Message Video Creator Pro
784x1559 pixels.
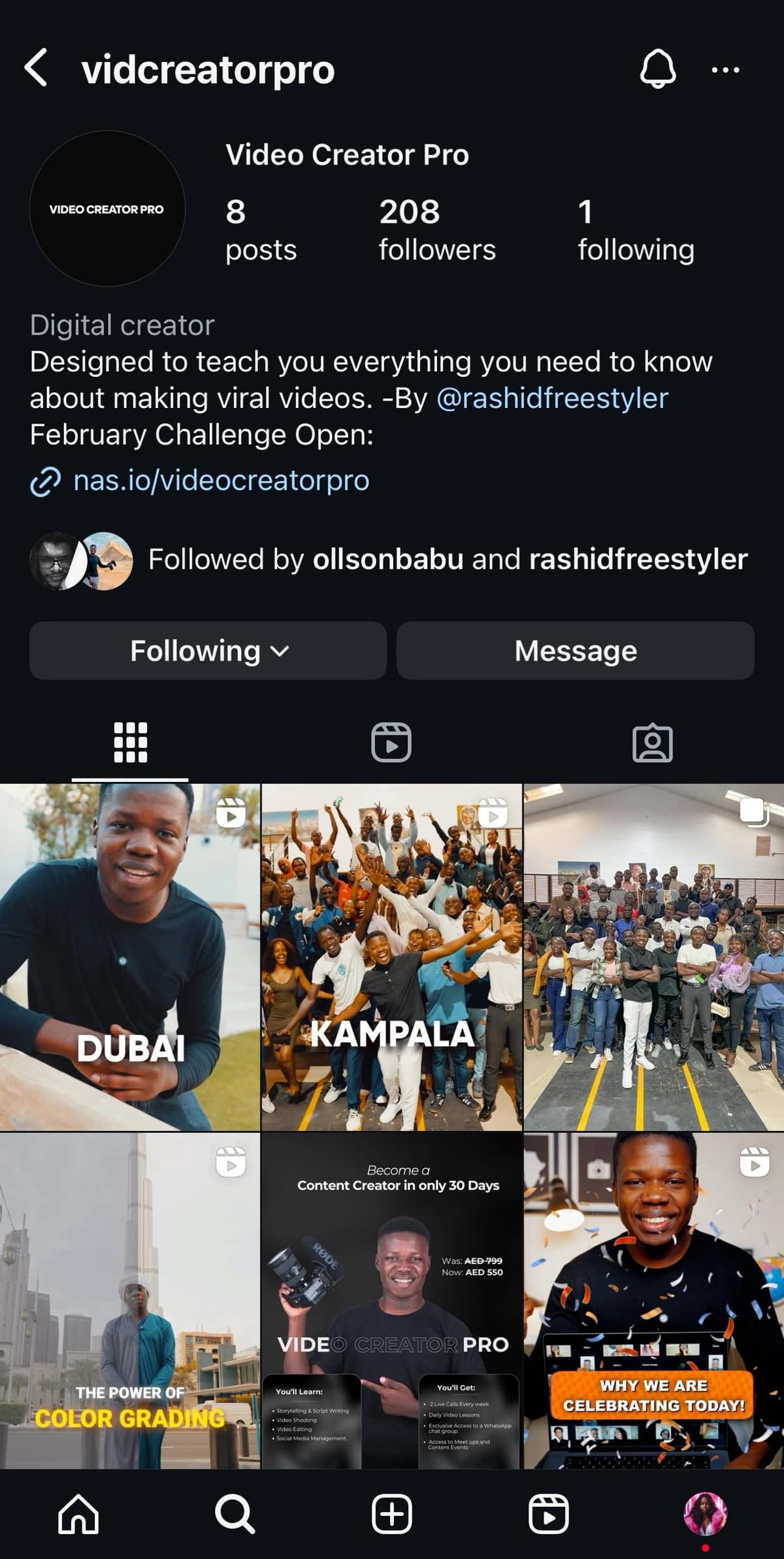pyautogui.click(x=575, y=650)
